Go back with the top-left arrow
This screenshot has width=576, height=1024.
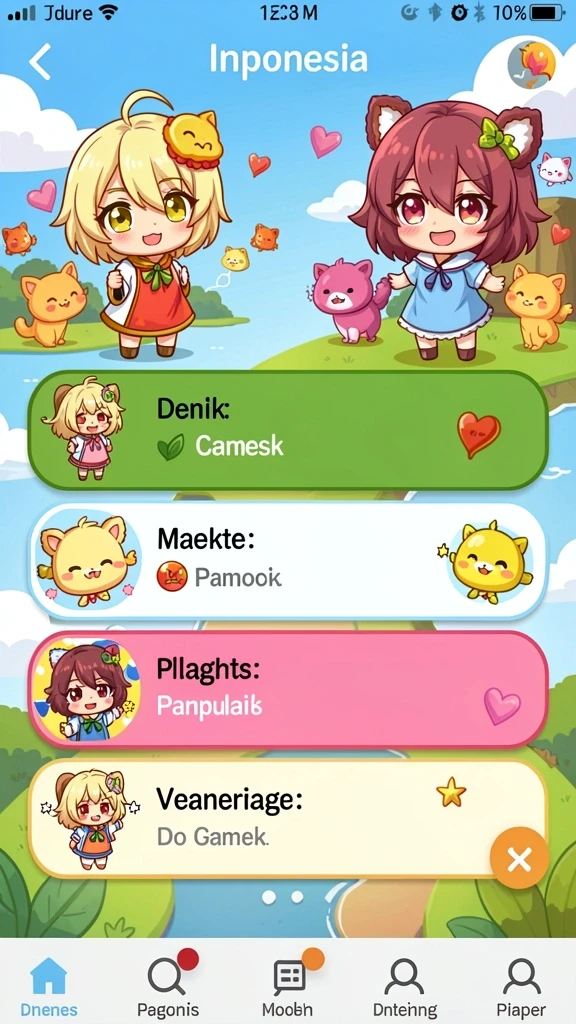[x=40, y=61]
